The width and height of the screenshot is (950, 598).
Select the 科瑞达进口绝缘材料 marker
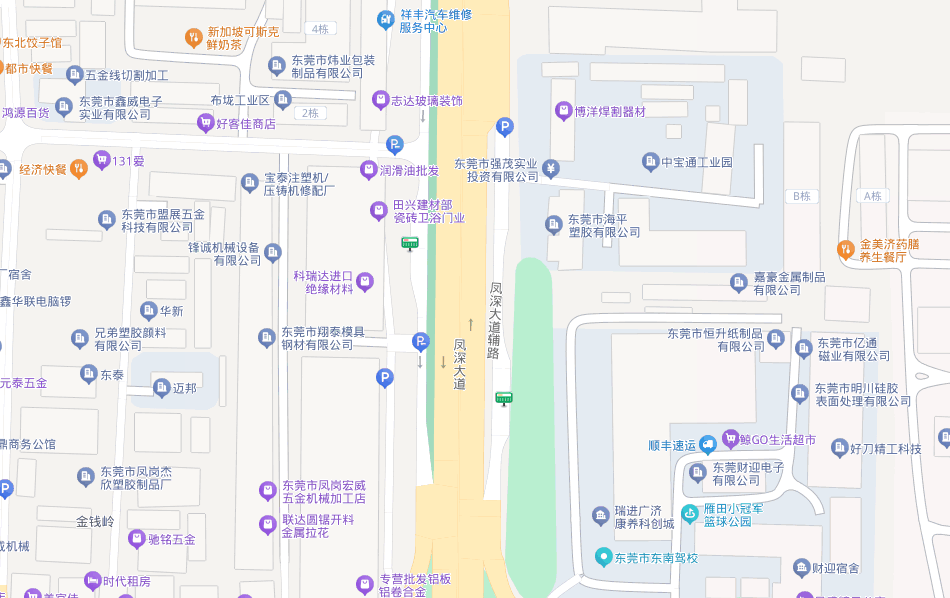[x=364, y=281]
